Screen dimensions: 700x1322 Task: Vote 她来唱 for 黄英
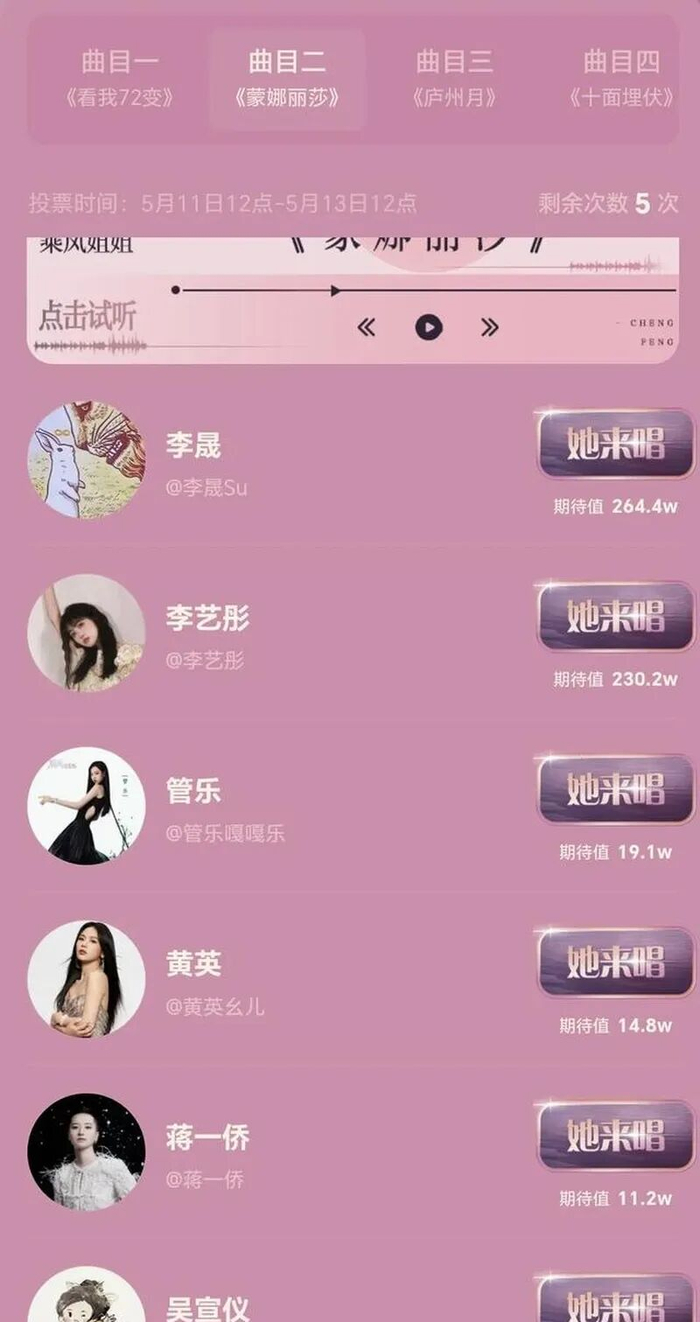(x=615, y=962)
